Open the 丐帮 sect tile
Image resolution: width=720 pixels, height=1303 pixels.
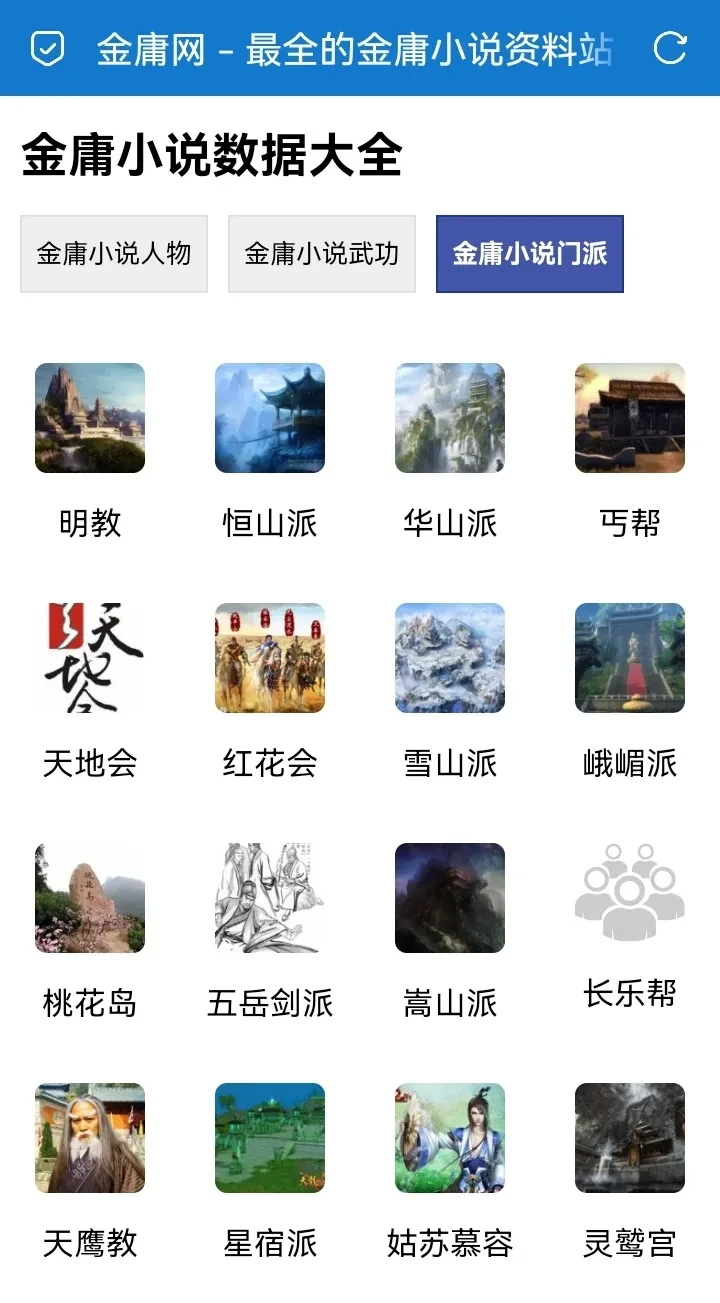[630, 418]
